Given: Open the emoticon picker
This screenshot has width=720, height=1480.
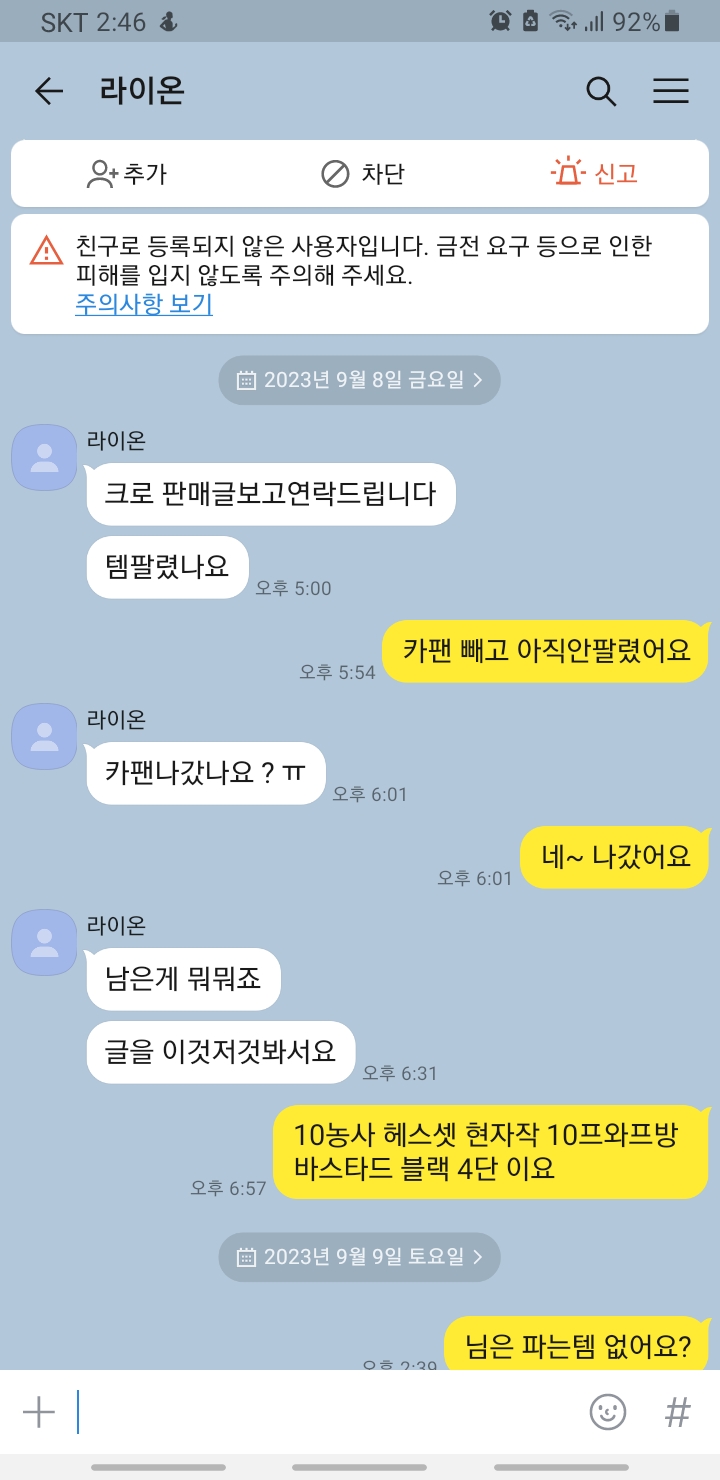Looking at the screenshot, I should point(607,1412).
